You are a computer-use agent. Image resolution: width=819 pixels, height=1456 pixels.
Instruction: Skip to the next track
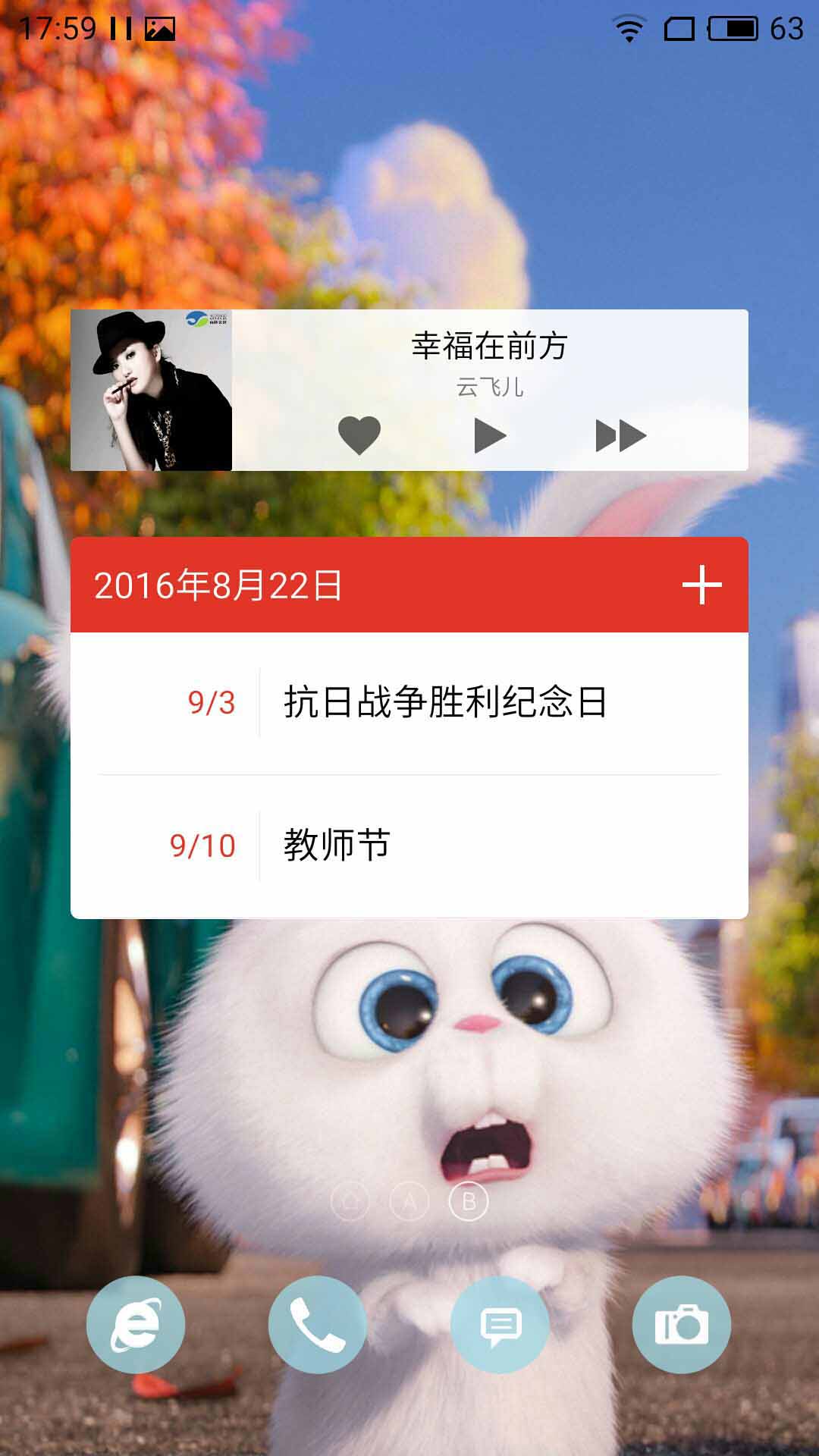(620, 435)
